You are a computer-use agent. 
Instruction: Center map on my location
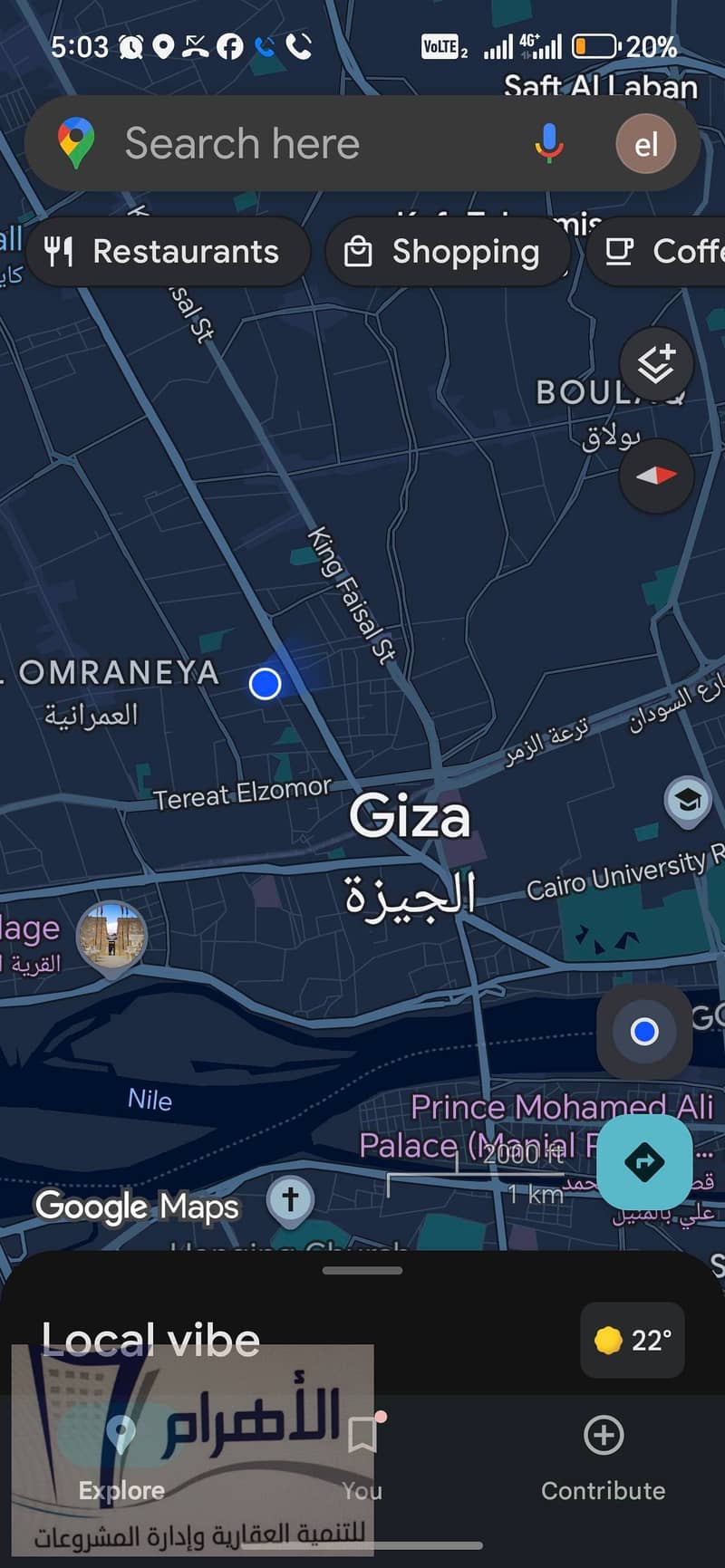click(x=644, y=1031)
